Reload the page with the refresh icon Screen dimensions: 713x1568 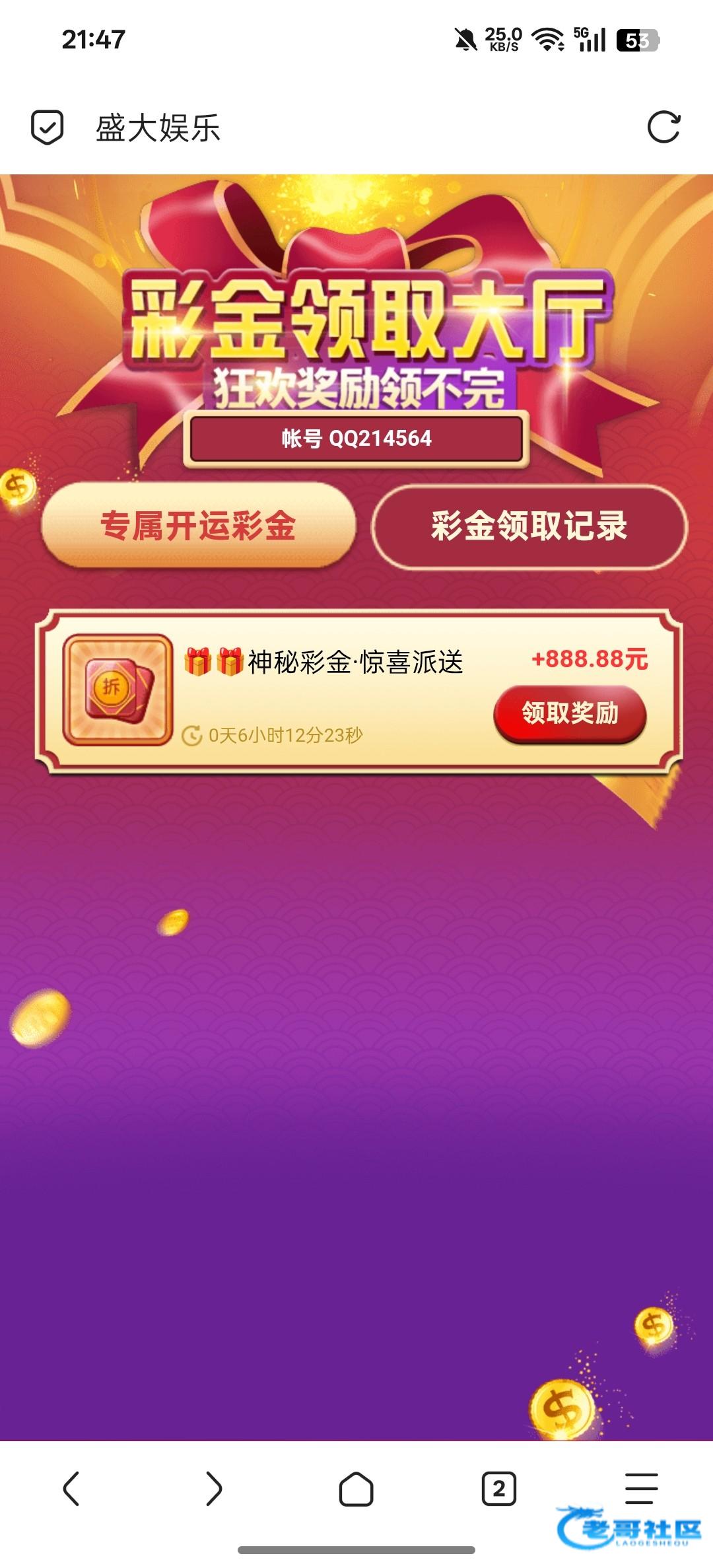coord(663,127)
